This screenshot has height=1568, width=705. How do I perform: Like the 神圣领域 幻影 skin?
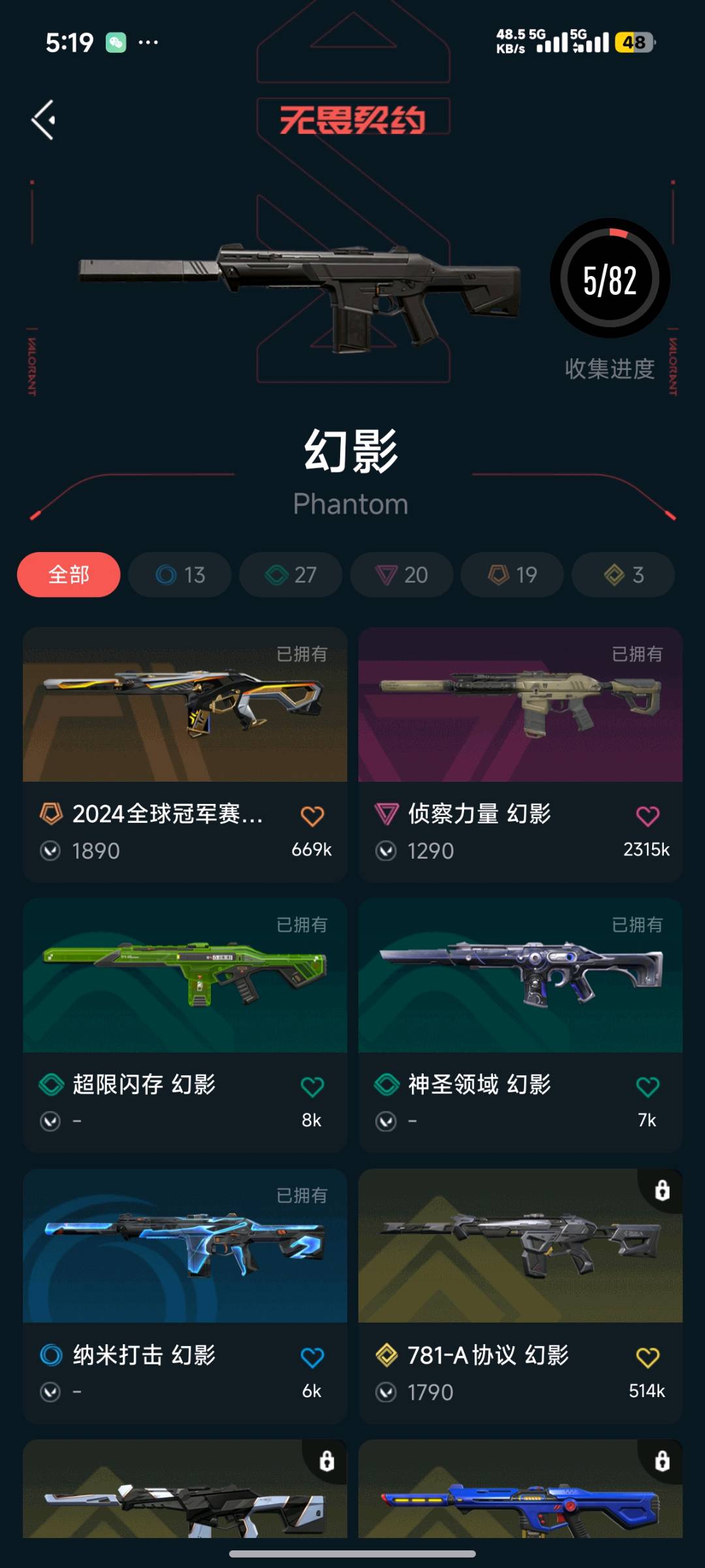pyautogui.click(x=648, y=1087)
